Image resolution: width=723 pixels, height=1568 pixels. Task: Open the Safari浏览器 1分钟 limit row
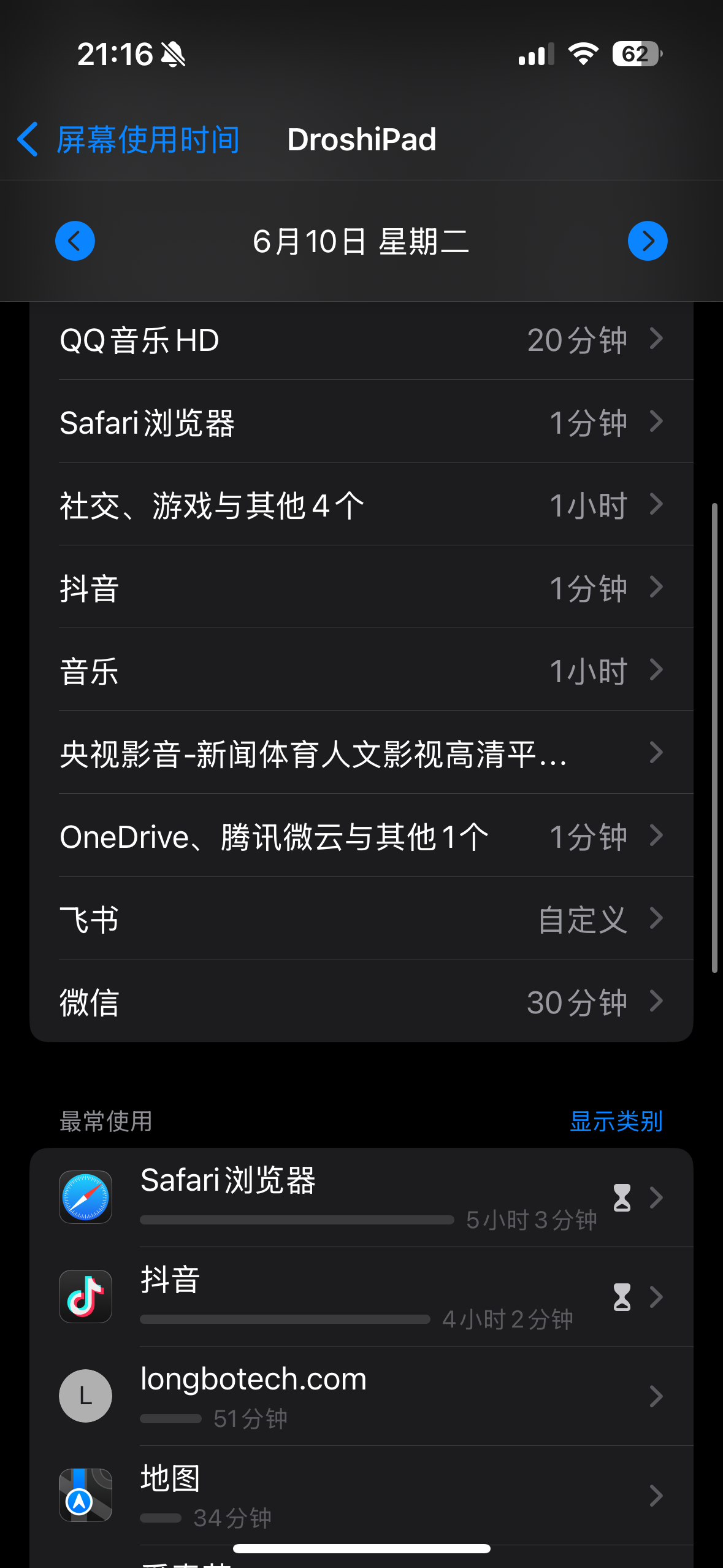tap(362, 423)
